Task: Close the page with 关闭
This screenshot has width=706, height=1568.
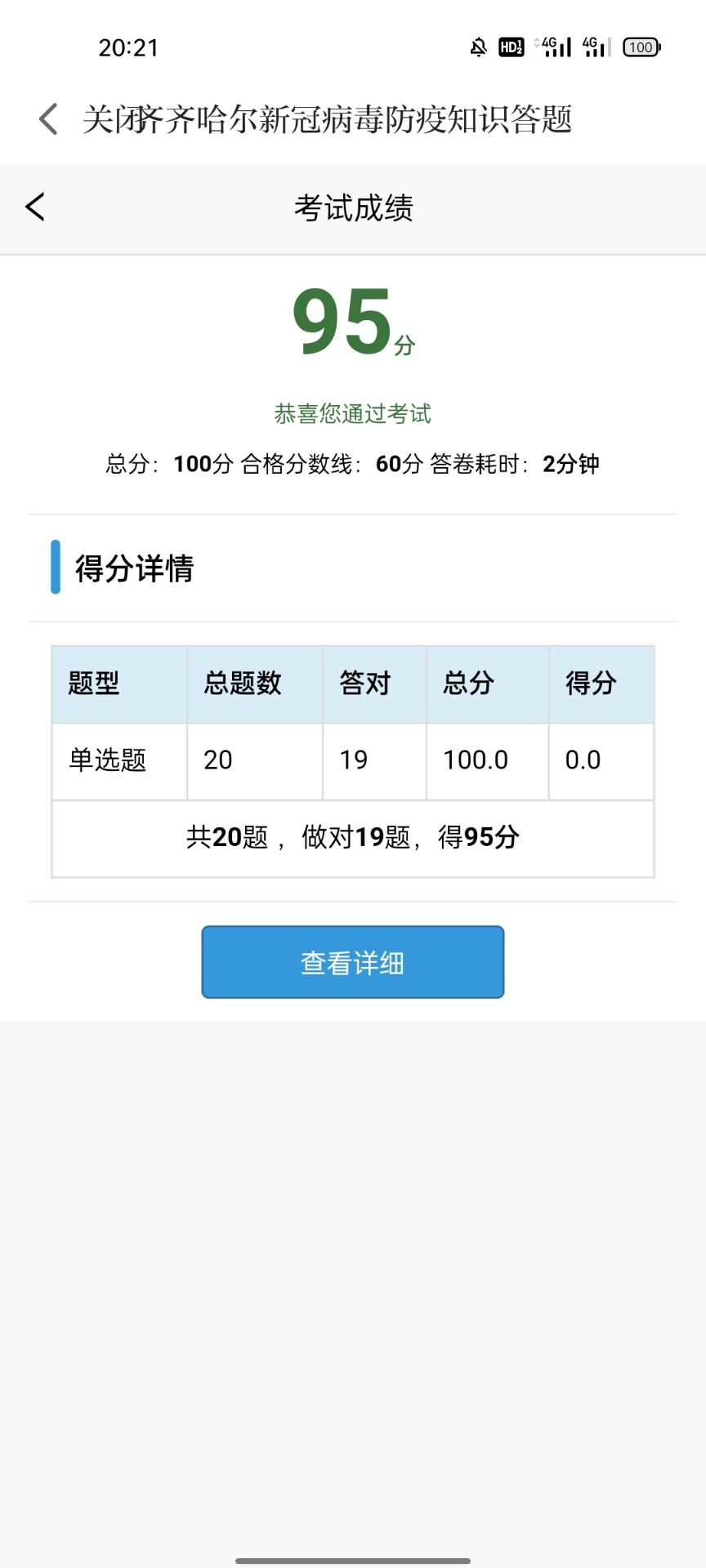Action: coord(108,119)
